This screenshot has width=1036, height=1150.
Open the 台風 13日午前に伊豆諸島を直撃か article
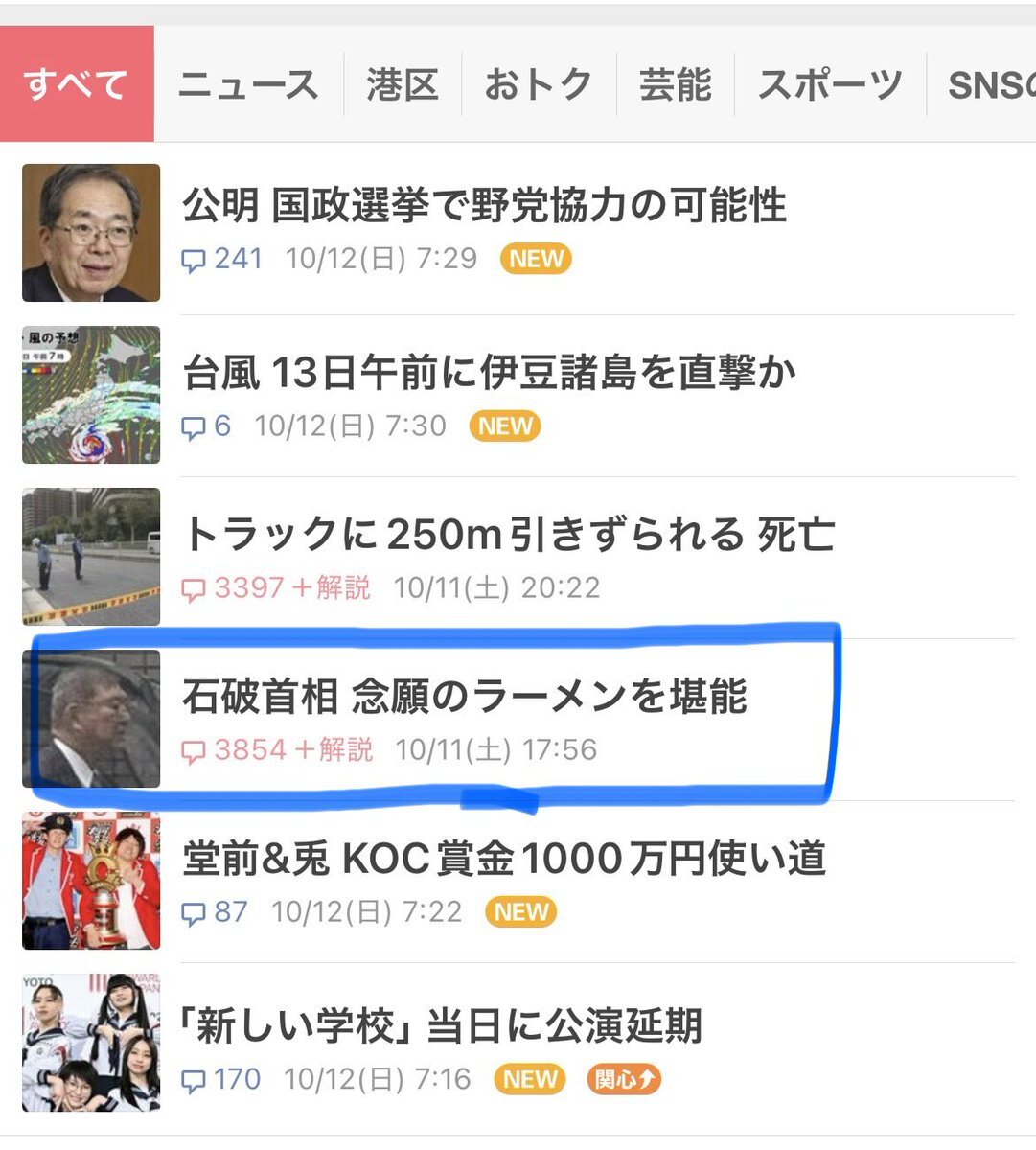[489, 373]
